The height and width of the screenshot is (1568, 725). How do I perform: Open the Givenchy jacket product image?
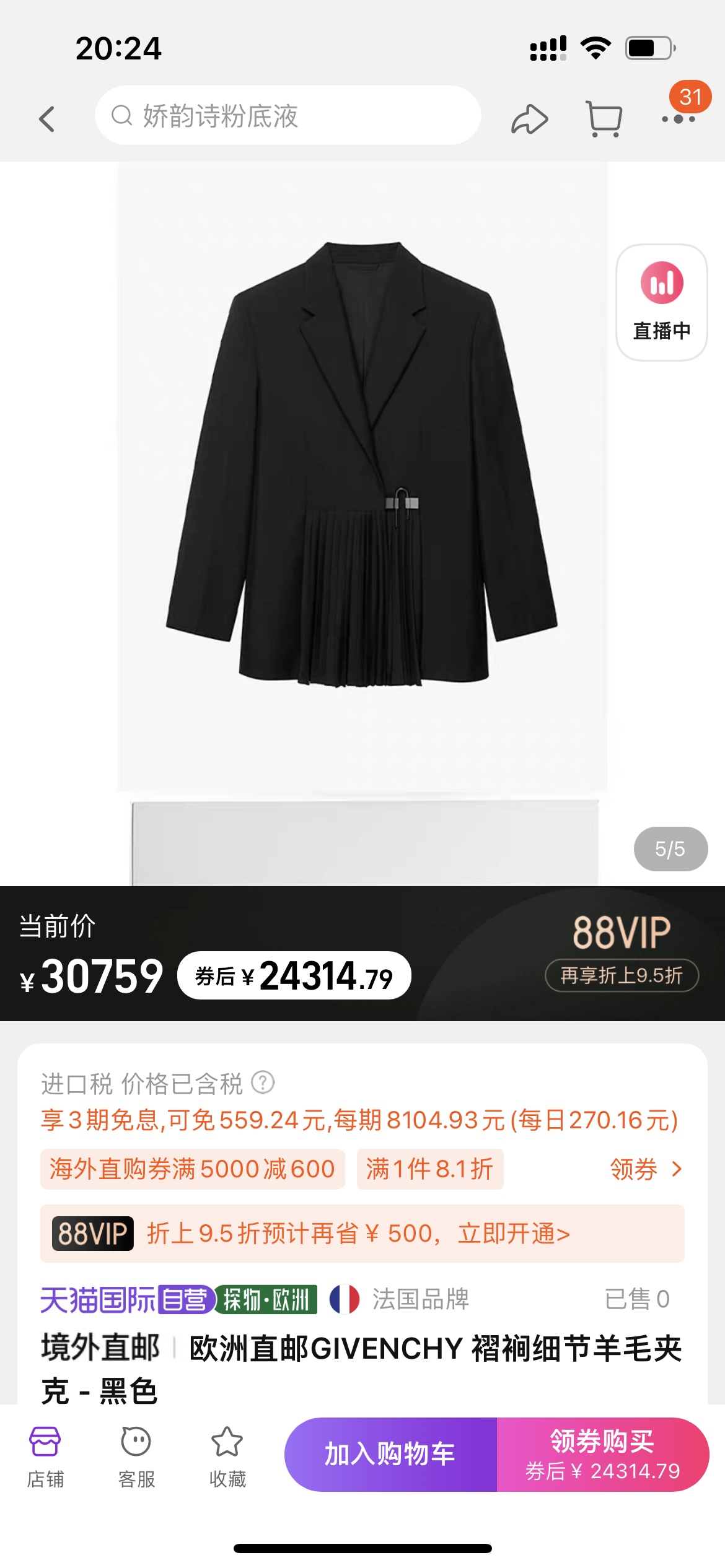[362, 471]
